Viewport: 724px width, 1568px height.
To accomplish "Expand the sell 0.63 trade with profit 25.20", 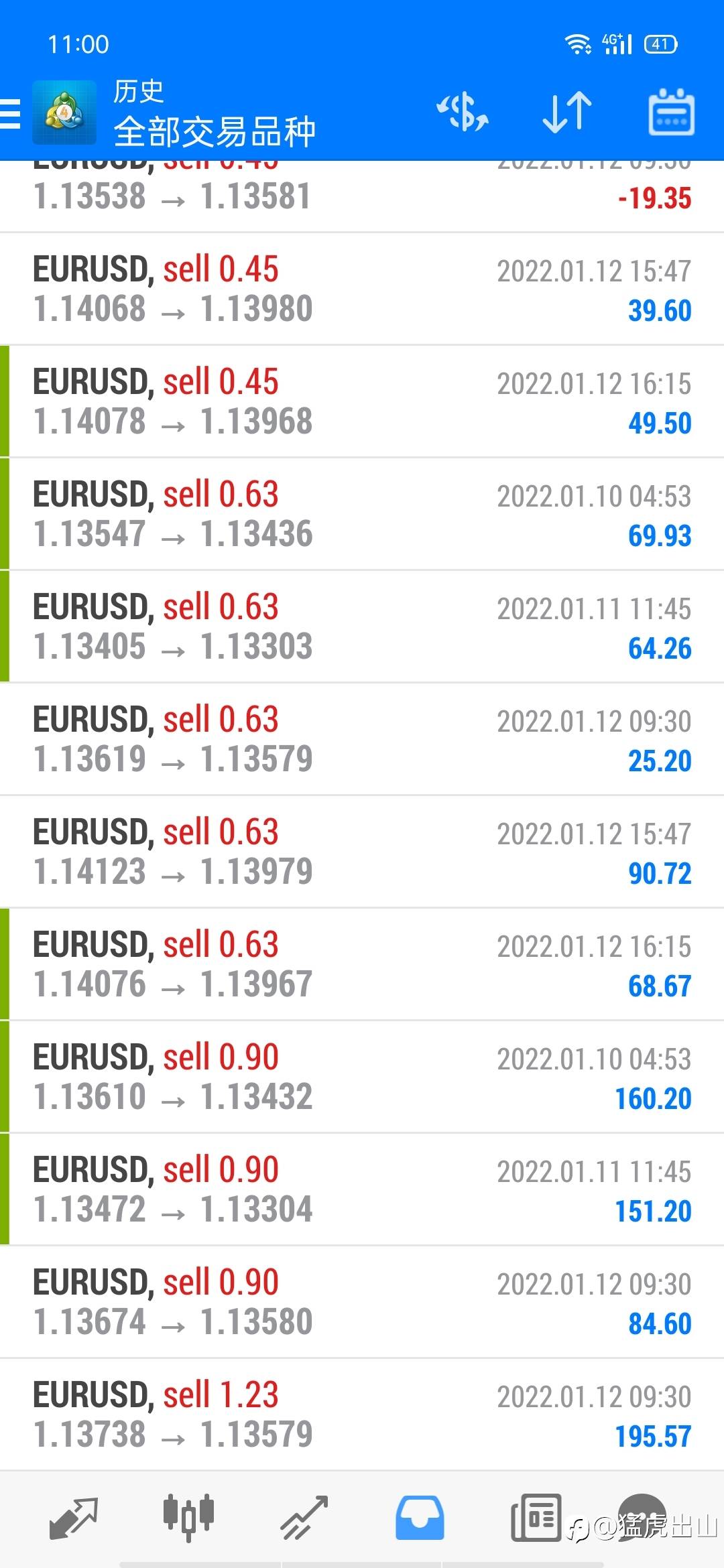I will 362,740.
